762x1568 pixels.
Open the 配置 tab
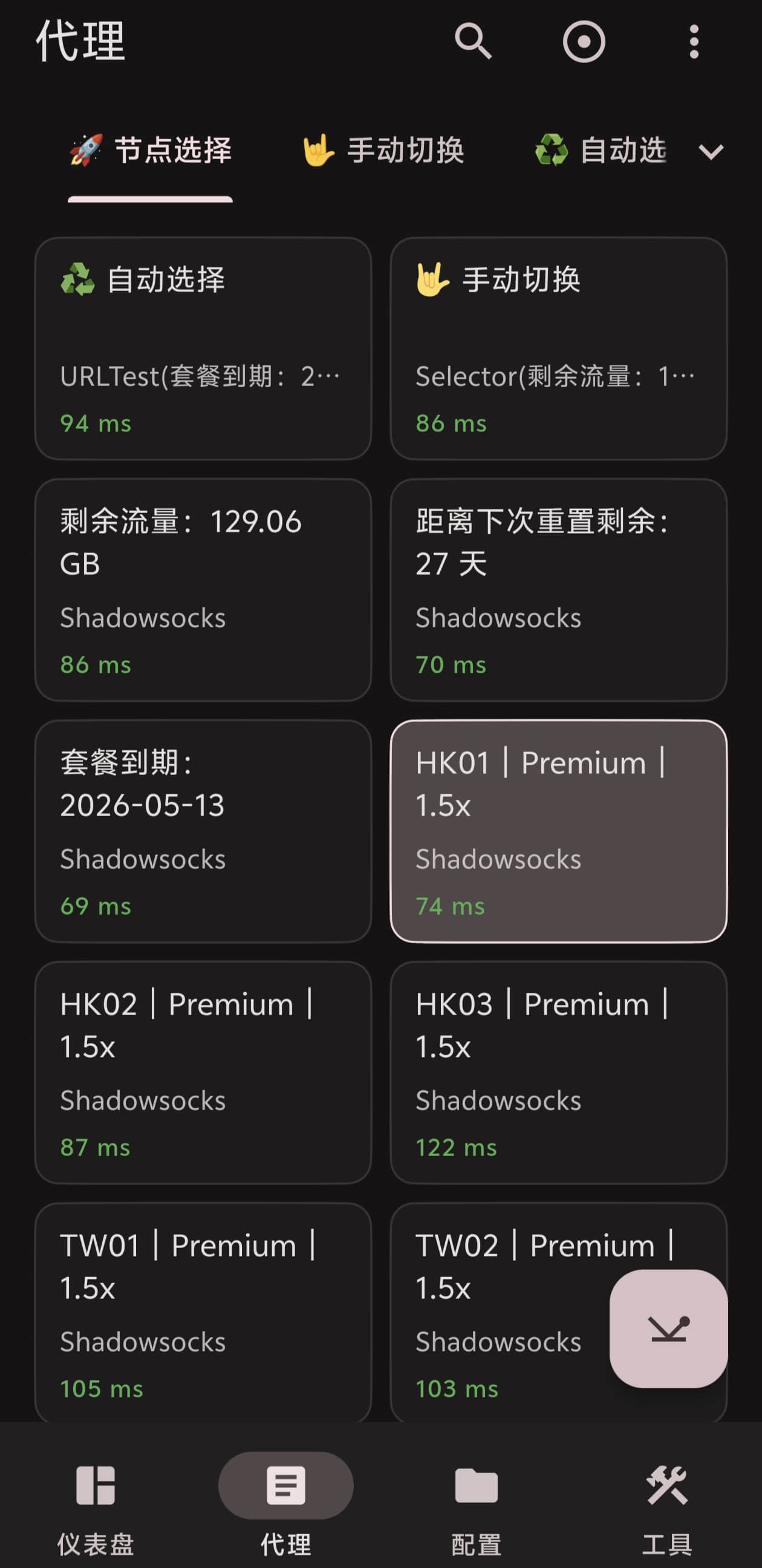tap(477, 1503)
